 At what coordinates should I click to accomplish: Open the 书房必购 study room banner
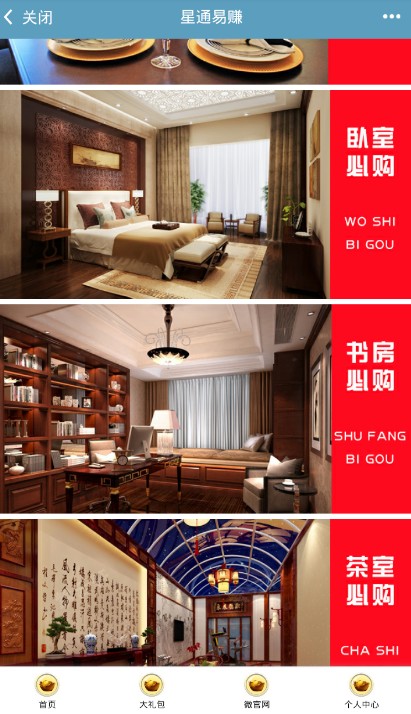tap(205, 408)
